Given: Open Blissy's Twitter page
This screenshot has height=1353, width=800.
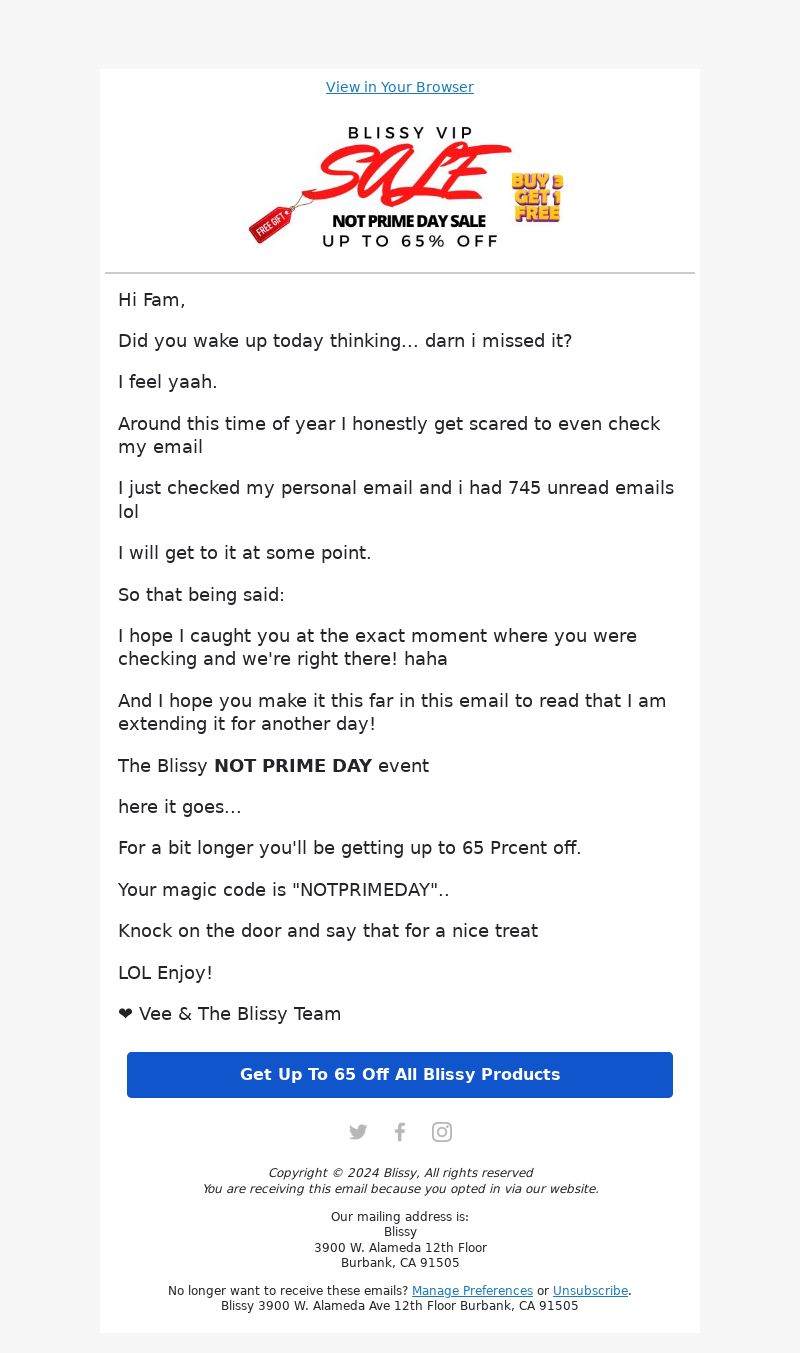Looking at the screenshot, I should (x=358, y=1132).
